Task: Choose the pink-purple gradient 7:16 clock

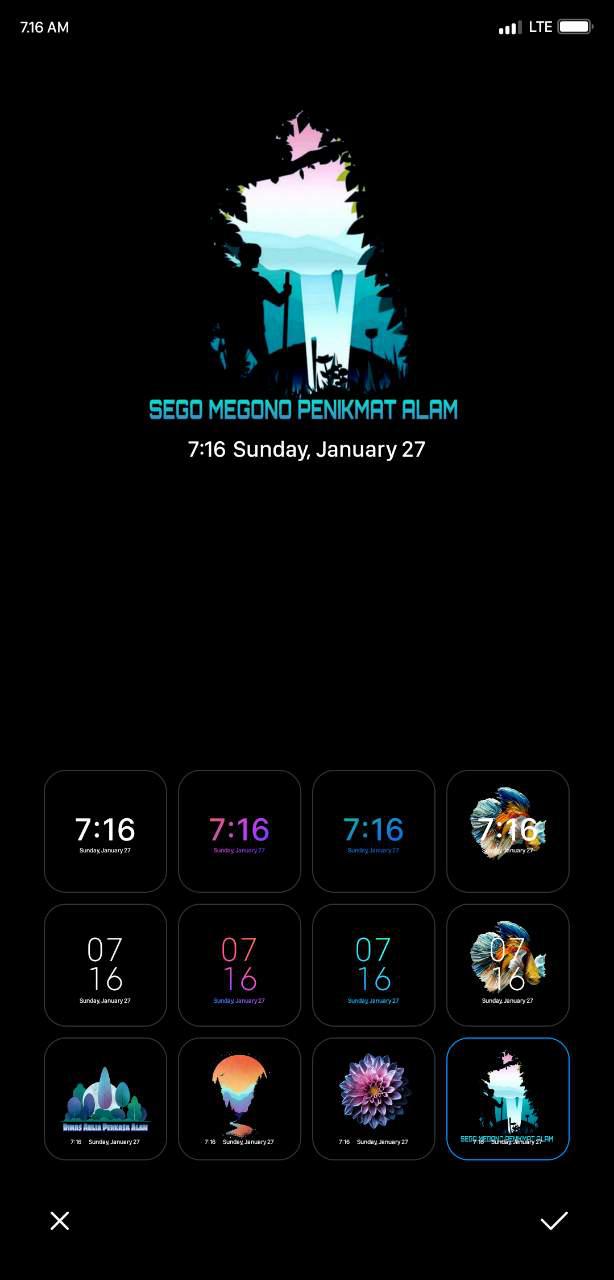Action: [239, 831]
